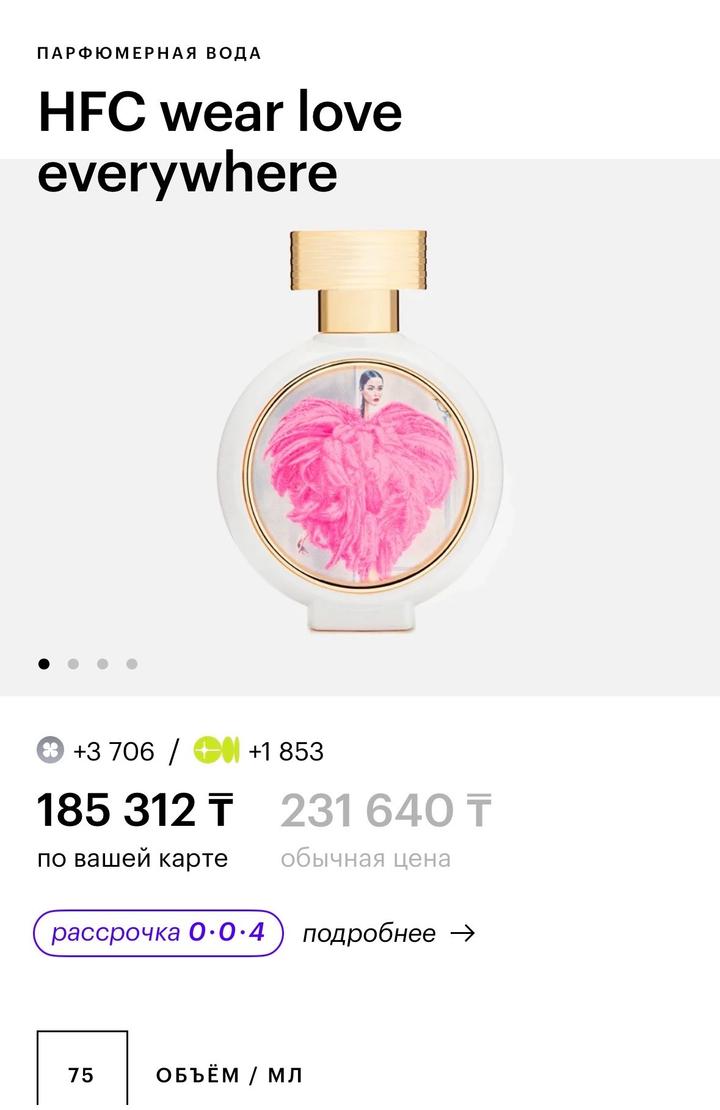Select the third photo indicator dot
The image size is (720, 1110).
point(102,663)
